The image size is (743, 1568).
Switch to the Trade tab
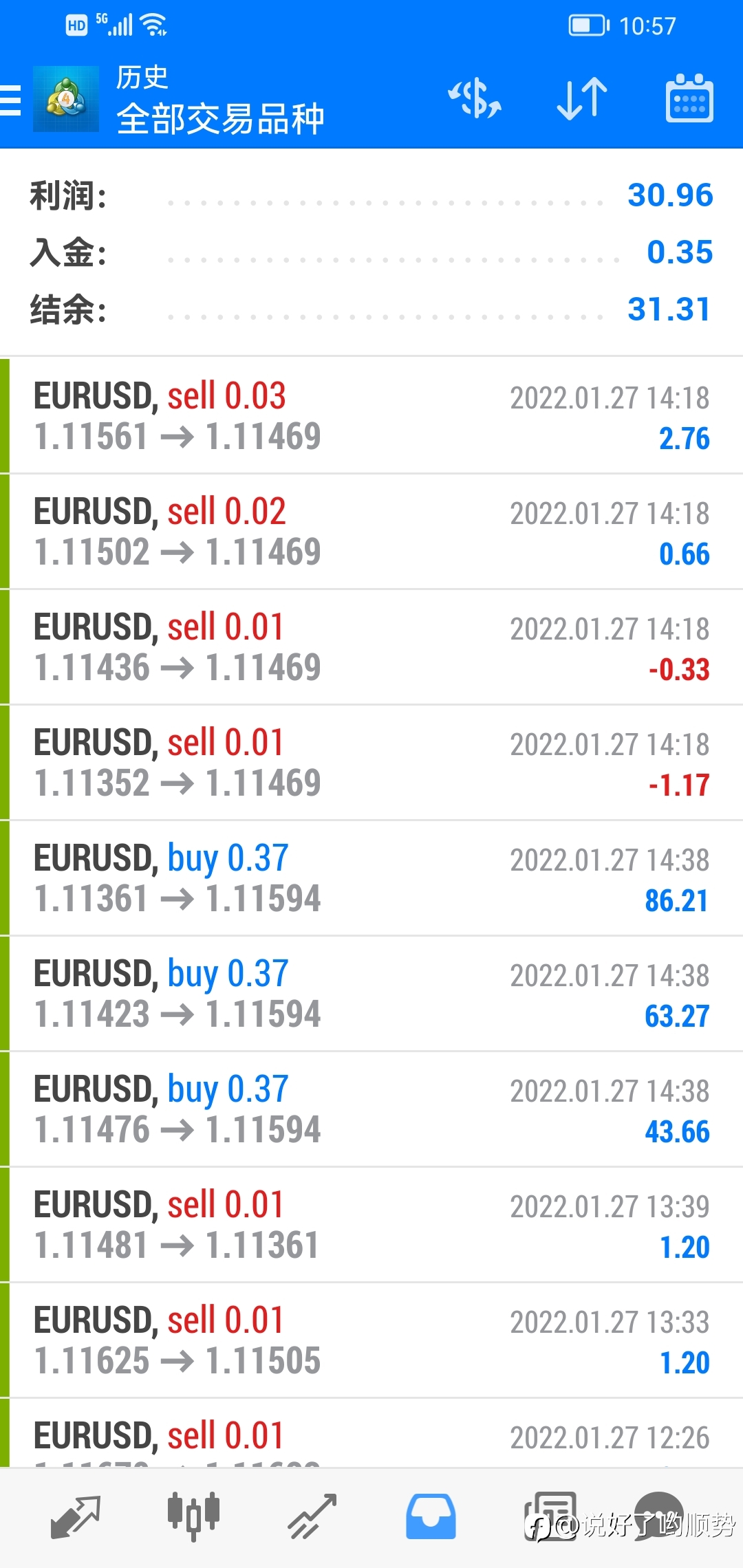(x=312, y=1516)
